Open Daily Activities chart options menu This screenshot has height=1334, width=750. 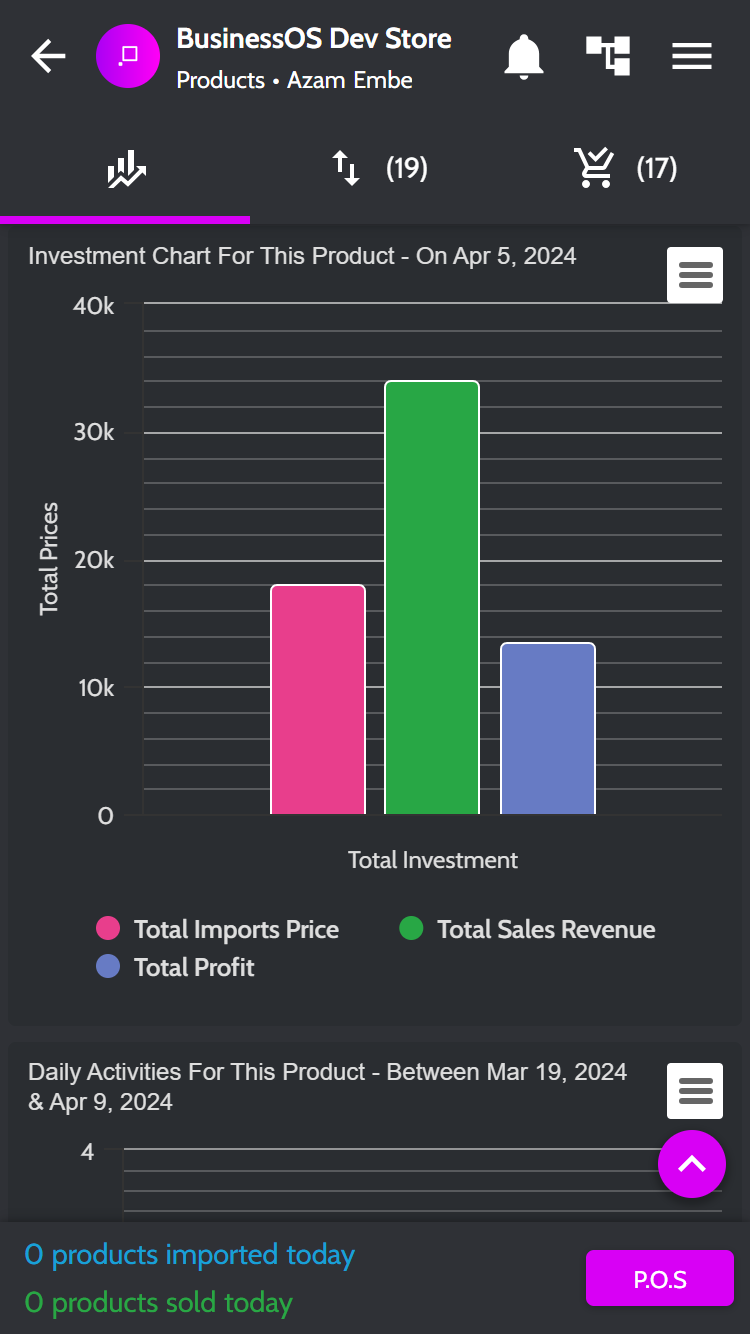[x=695, y=1091]
